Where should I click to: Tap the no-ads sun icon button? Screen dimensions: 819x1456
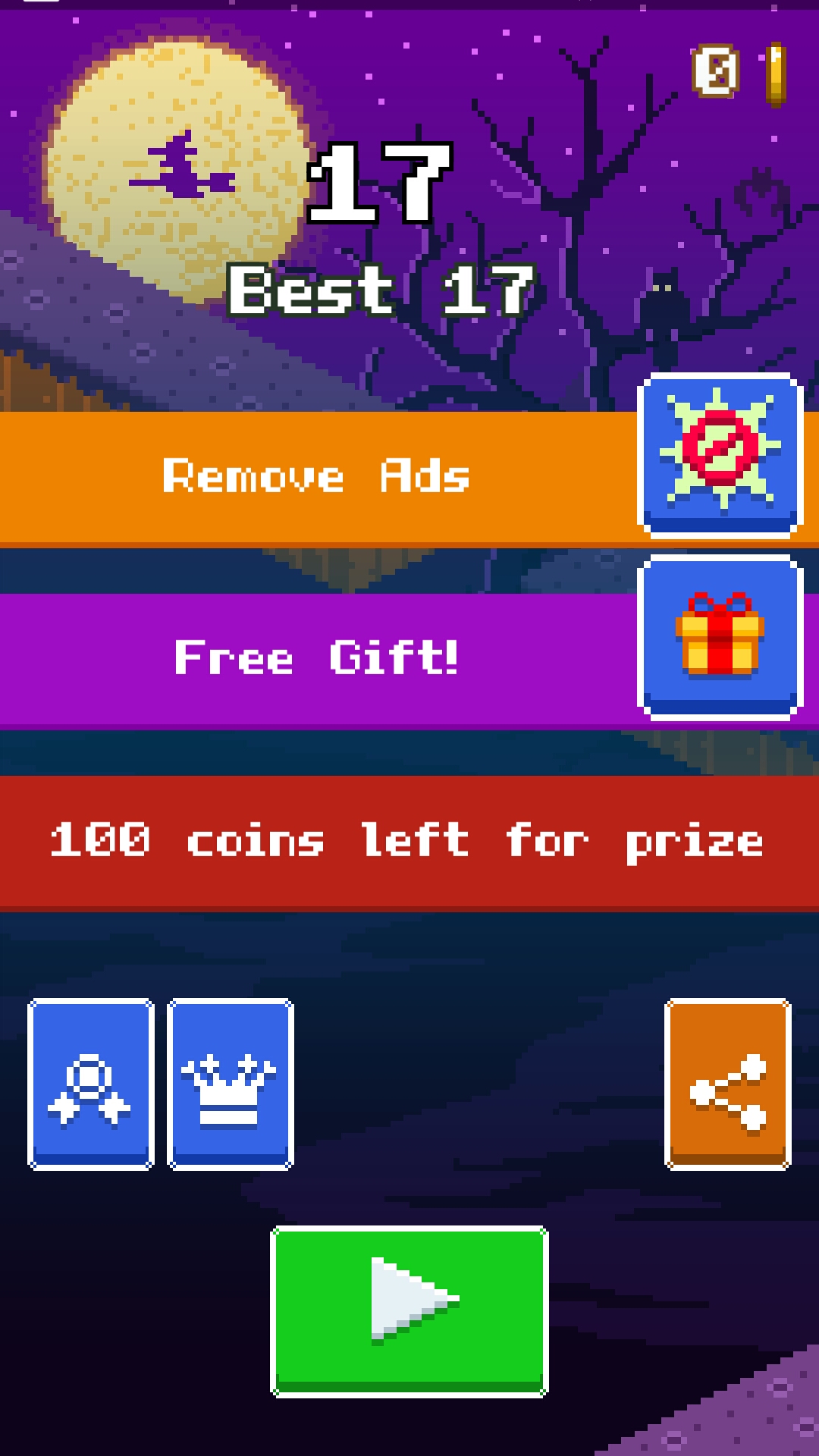(x=720, y=453)
